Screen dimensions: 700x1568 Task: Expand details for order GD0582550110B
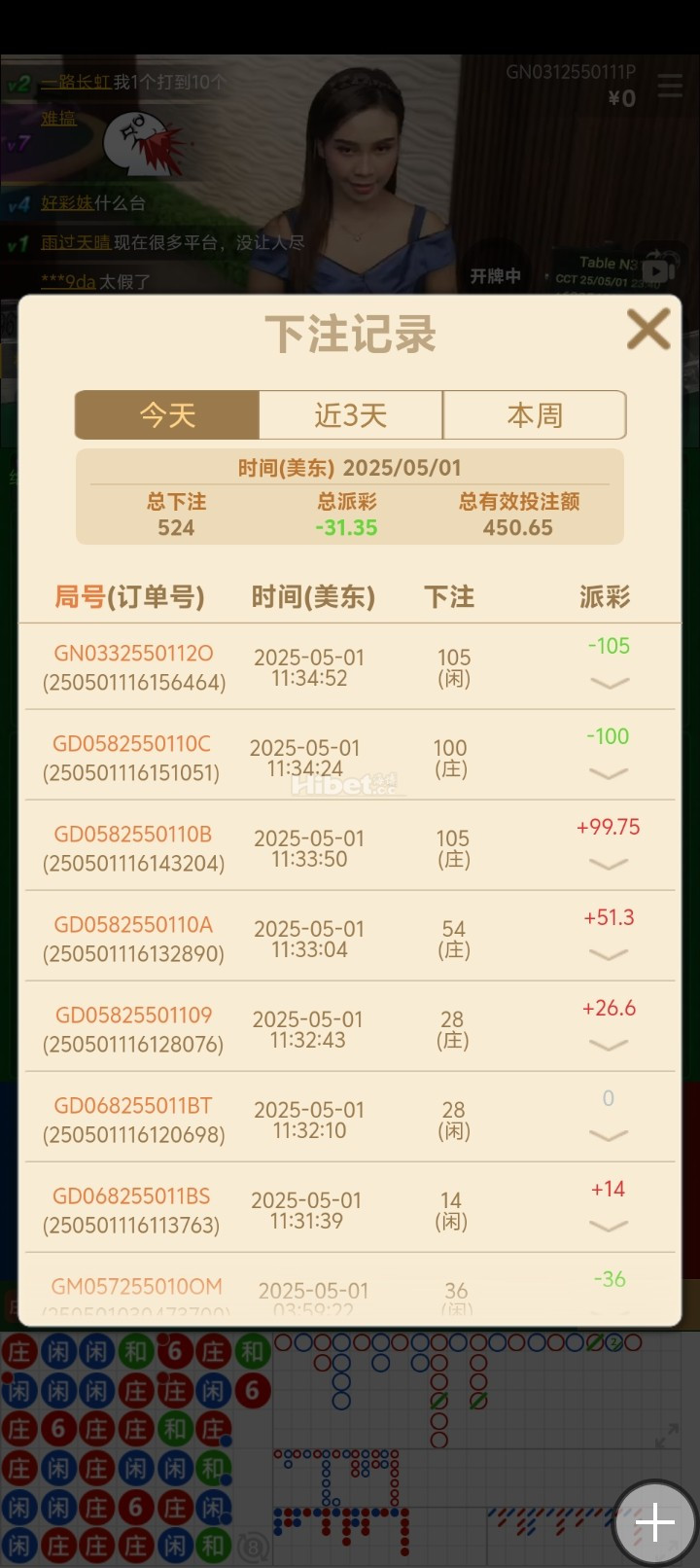coord(609,864)
